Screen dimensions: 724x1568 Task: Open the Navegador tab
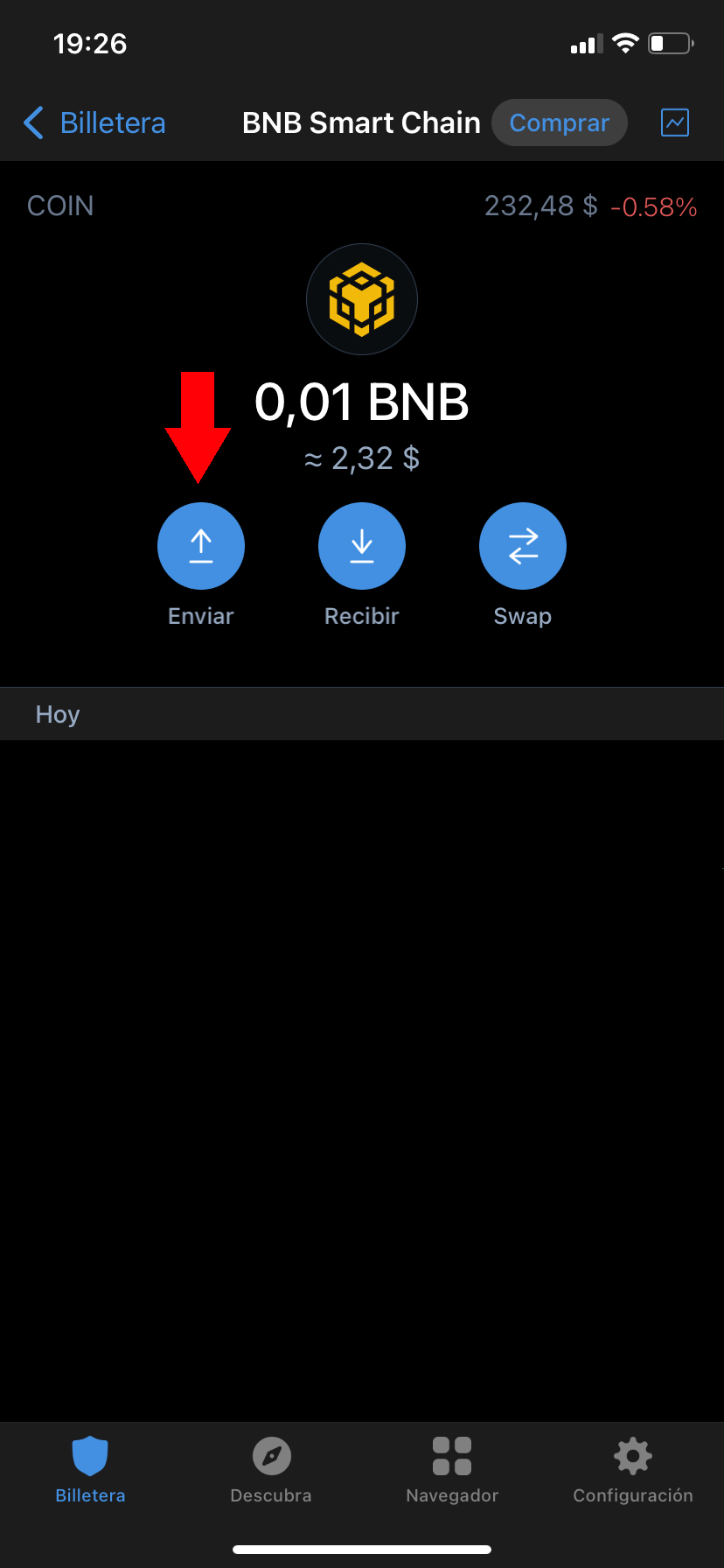pyautogui.click(x=452, y=1470)
